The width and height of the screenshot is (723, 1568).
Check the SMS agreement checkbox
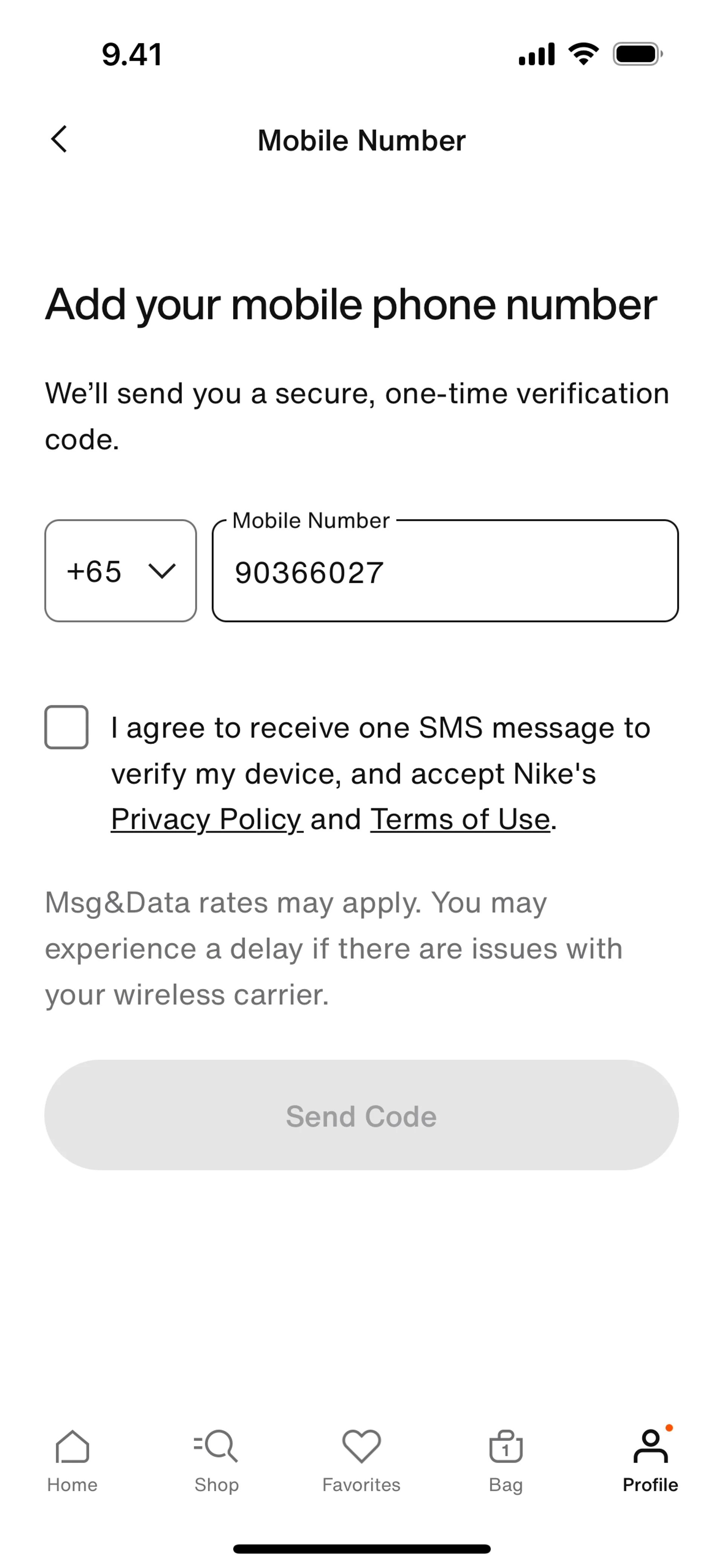pos(66,727)
